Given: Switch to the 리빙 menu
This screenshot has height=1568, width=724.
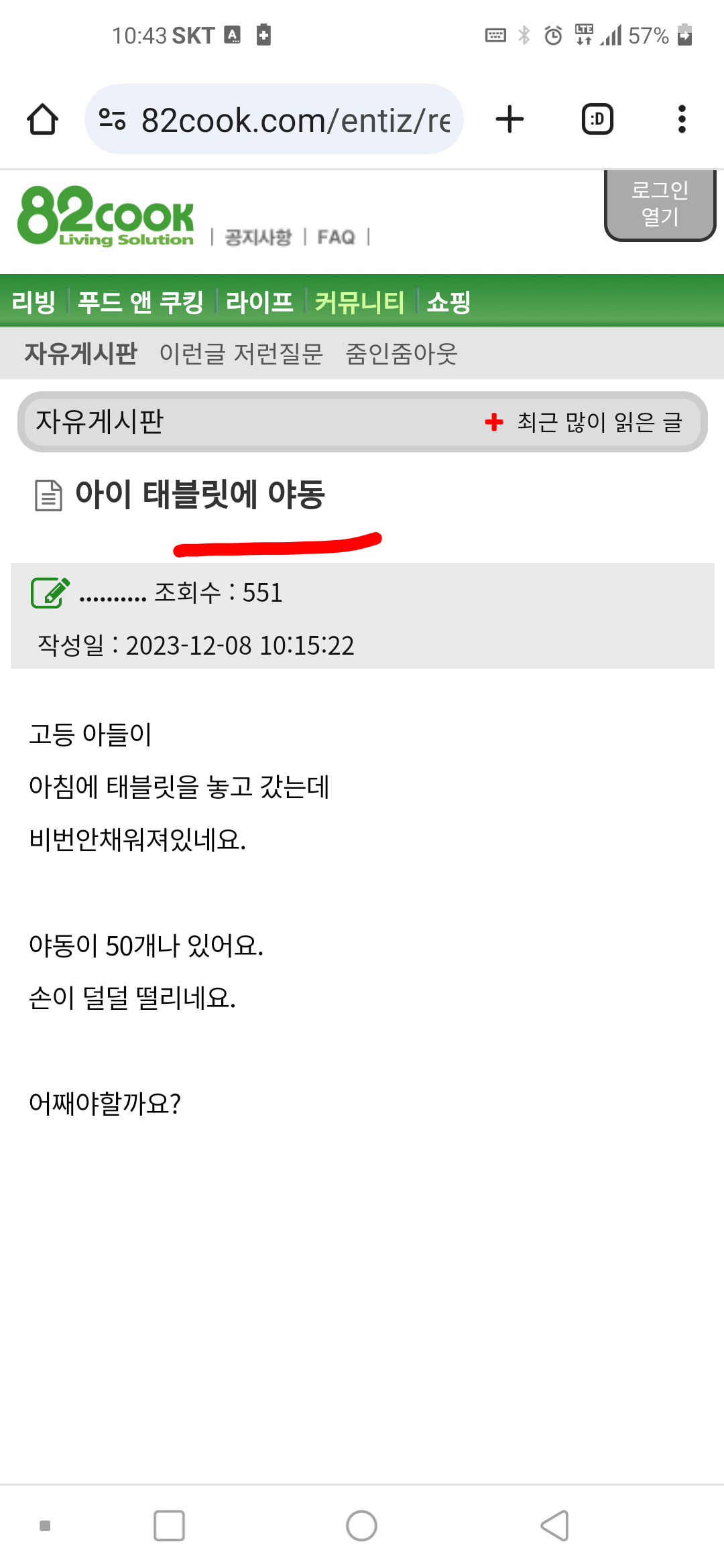Looking at the screenshot, I should tap(34, 302).
